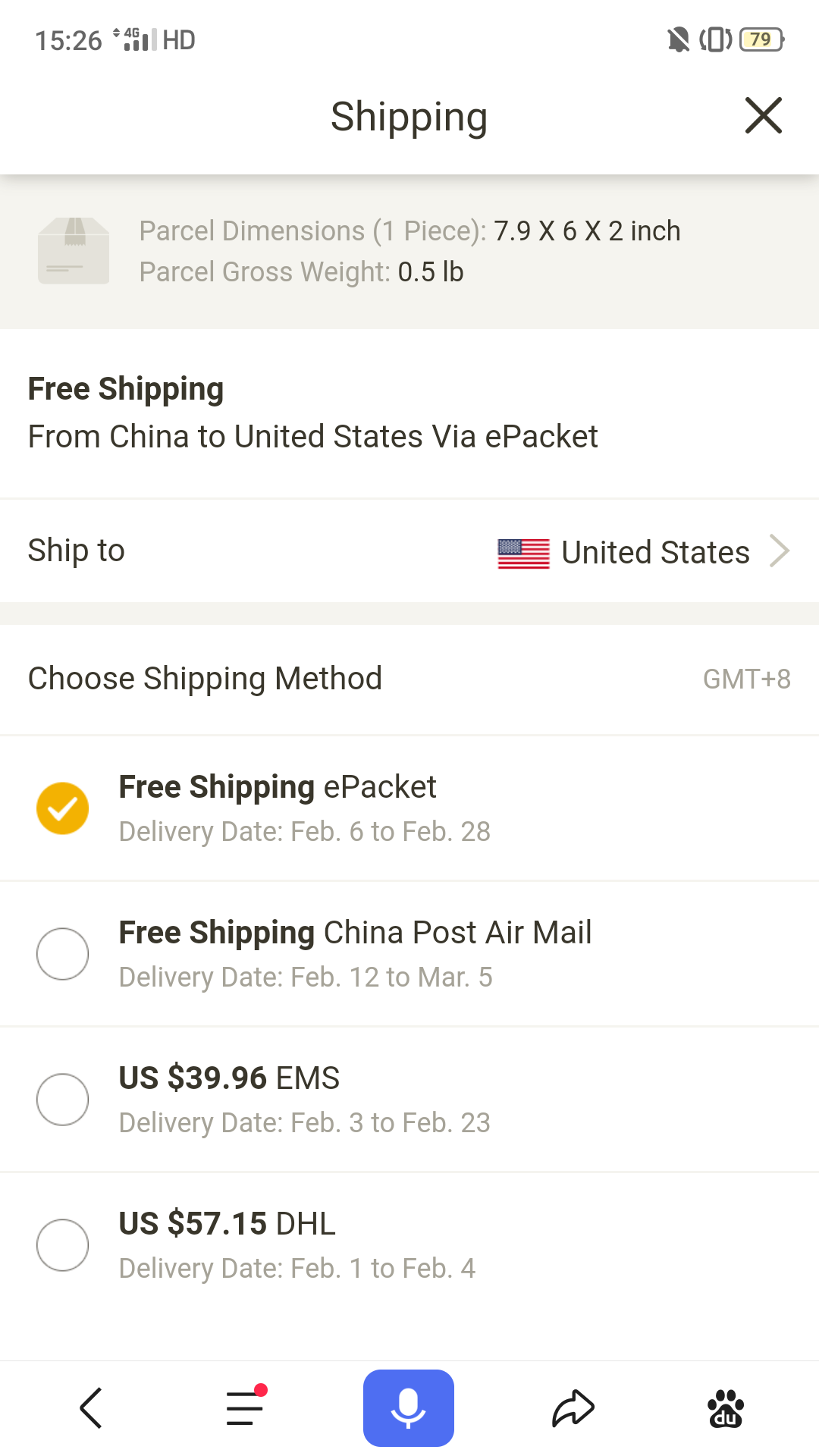
Task: Choose China Post Air Mail shipping
Action: [x=409, y=954]
